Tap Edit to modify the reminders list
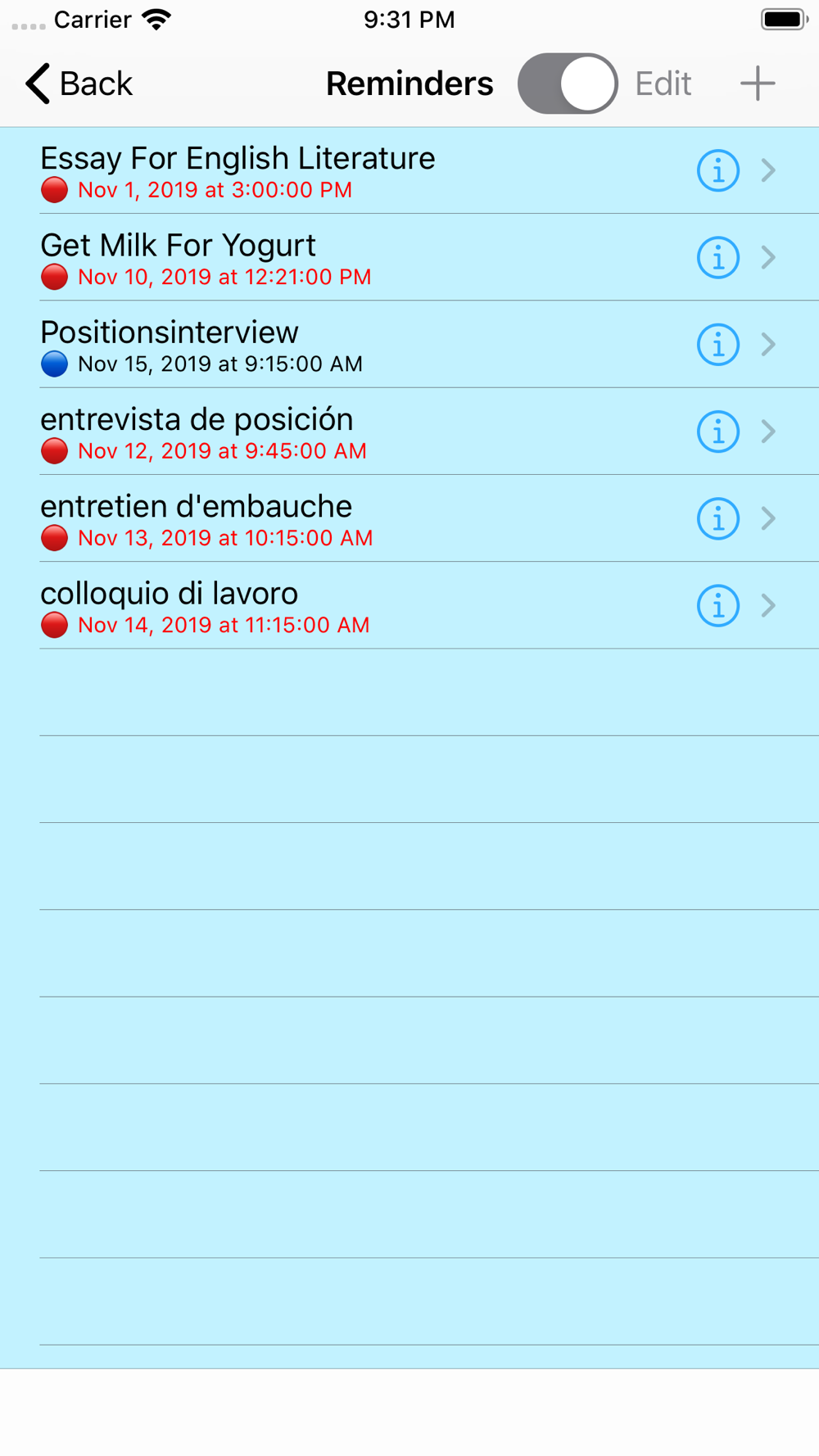 tap(663, 84)
